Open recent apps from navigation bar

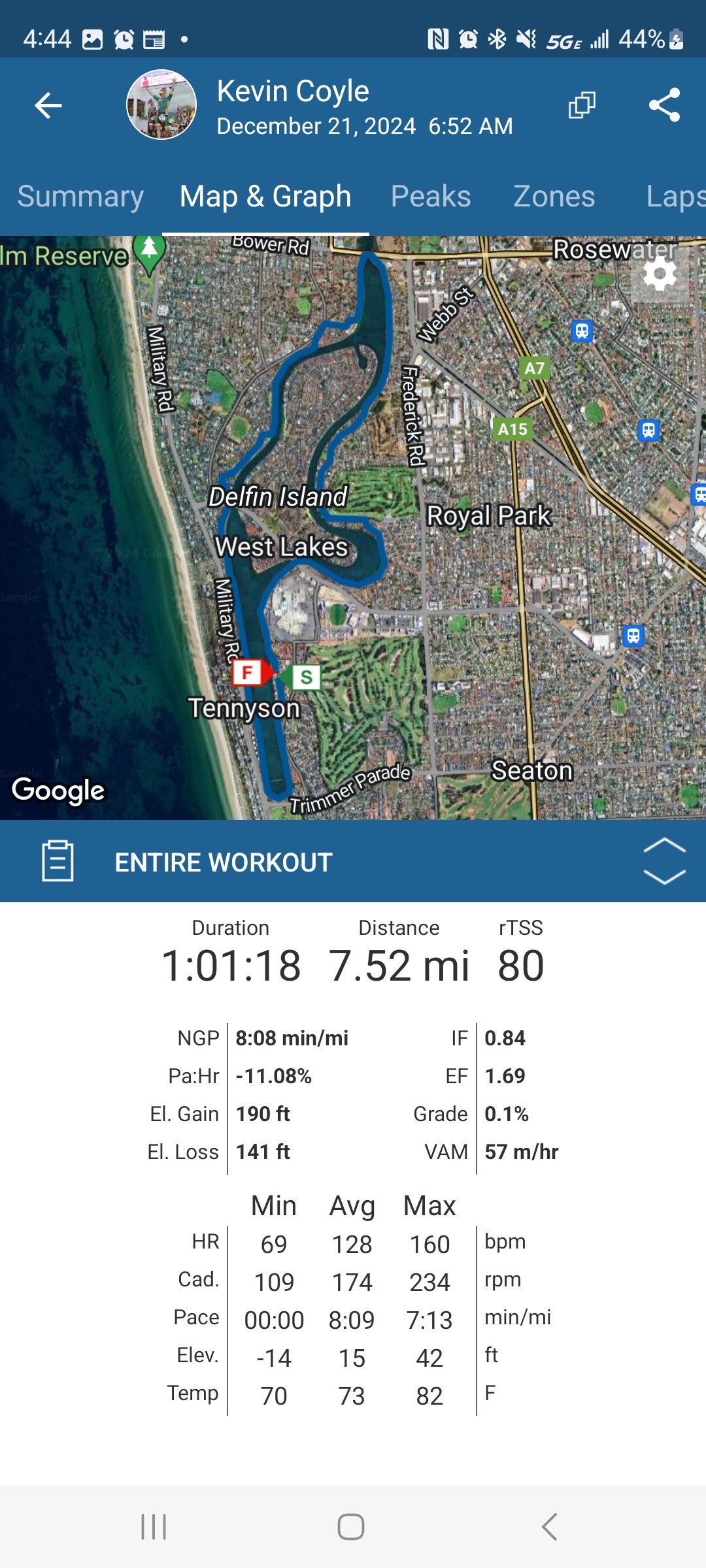154,1527
